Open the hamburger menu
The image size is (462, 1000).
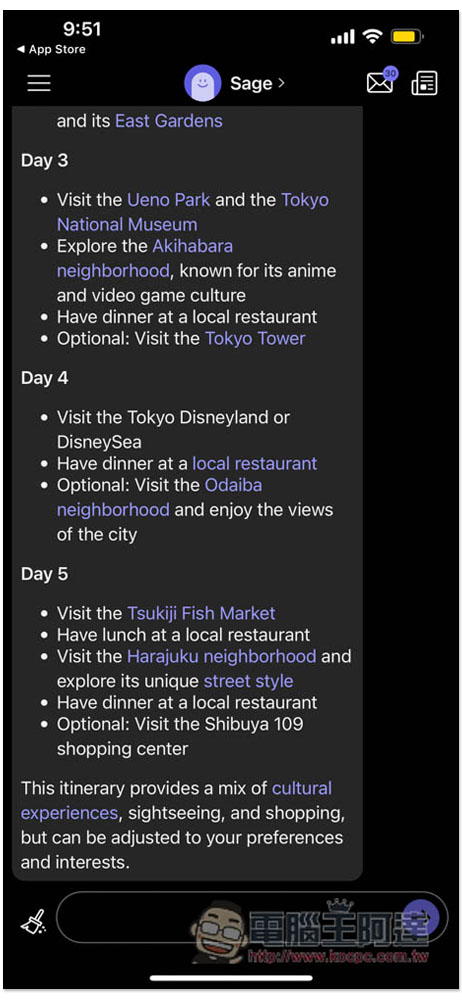pyautogui.click(x=39, y=83)
